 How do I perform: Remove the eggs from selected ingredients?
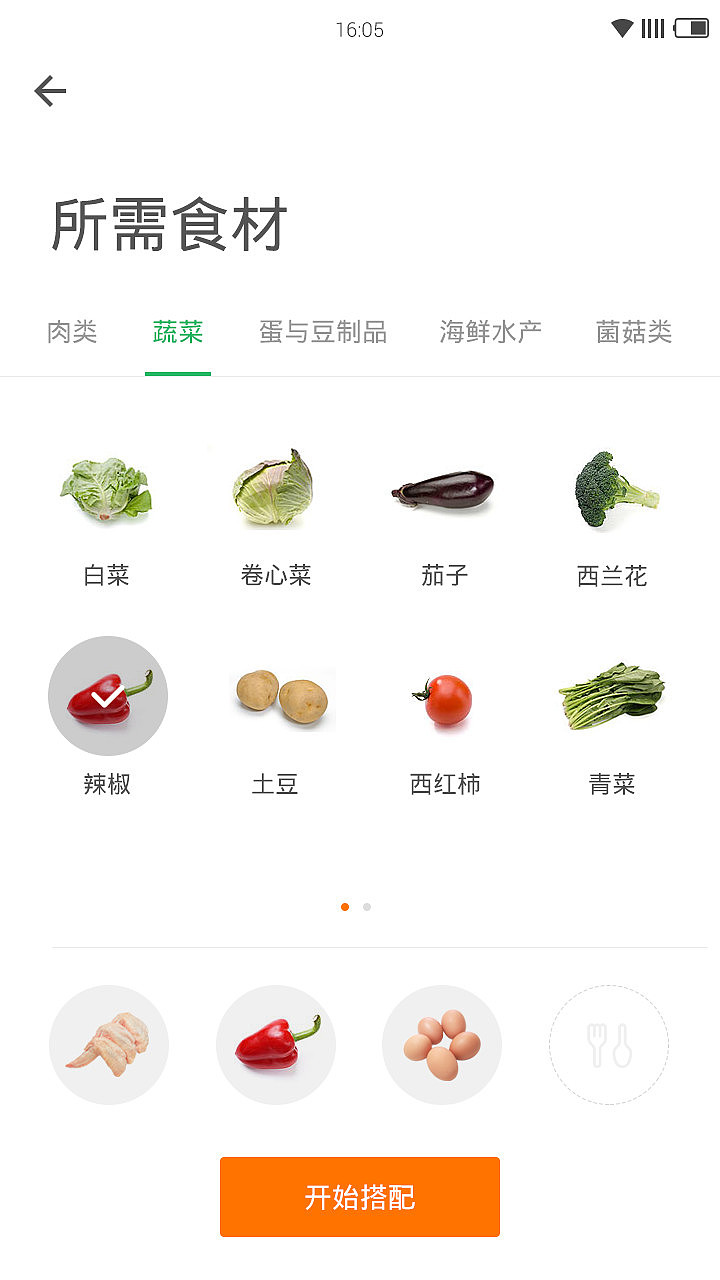tap(442, 1043)
